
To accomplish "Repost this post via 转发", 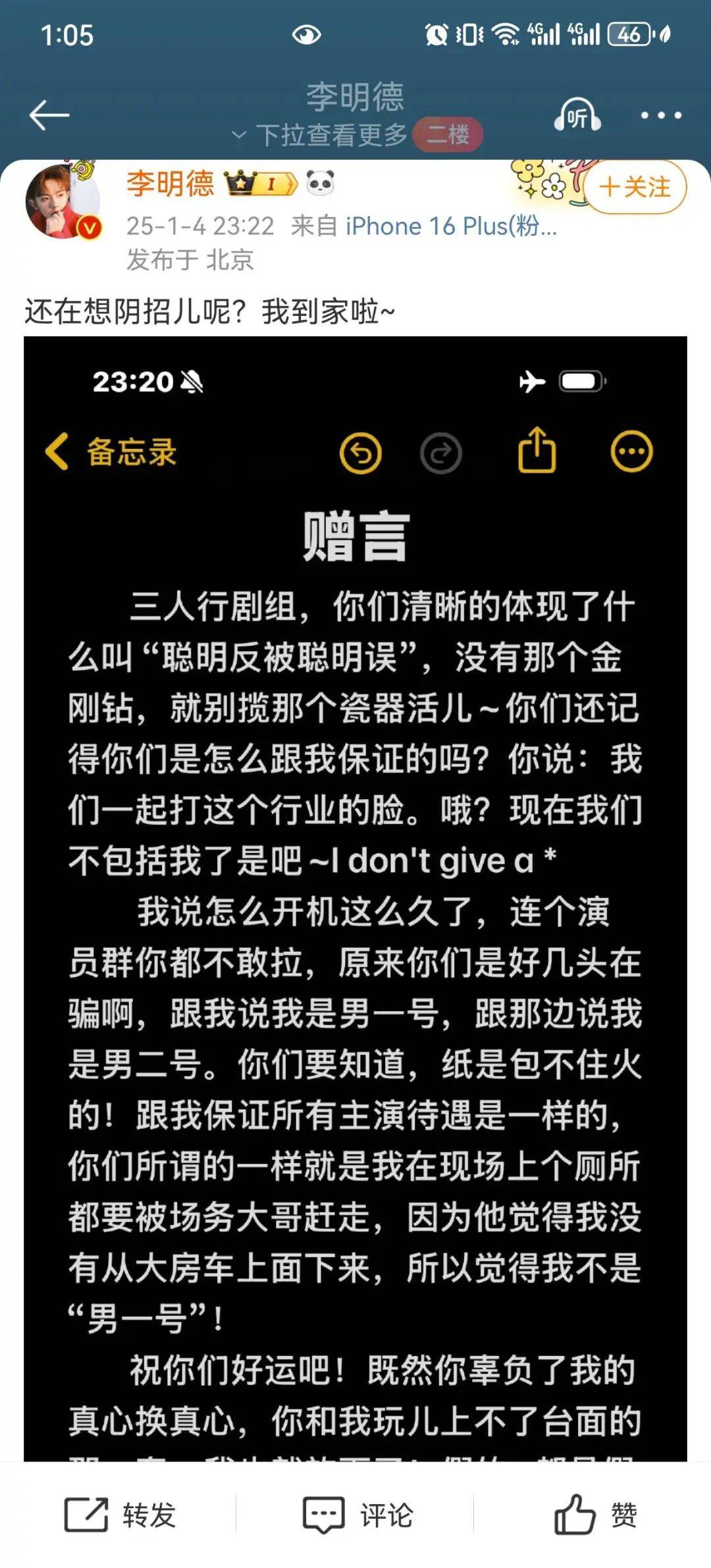I will click(x=121, y=1515).
